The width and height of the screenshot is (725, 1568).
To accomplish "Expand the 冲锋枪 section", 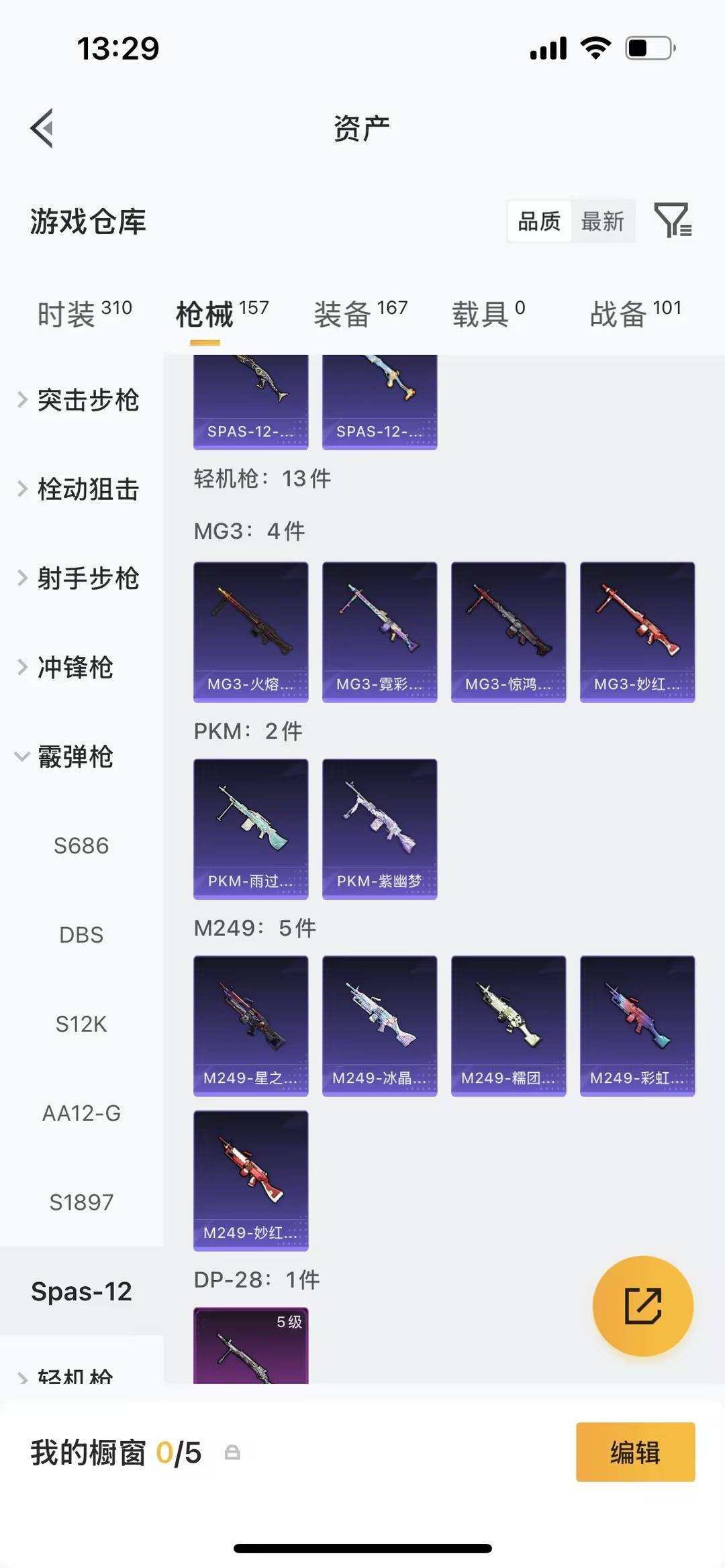I will 74,668.
